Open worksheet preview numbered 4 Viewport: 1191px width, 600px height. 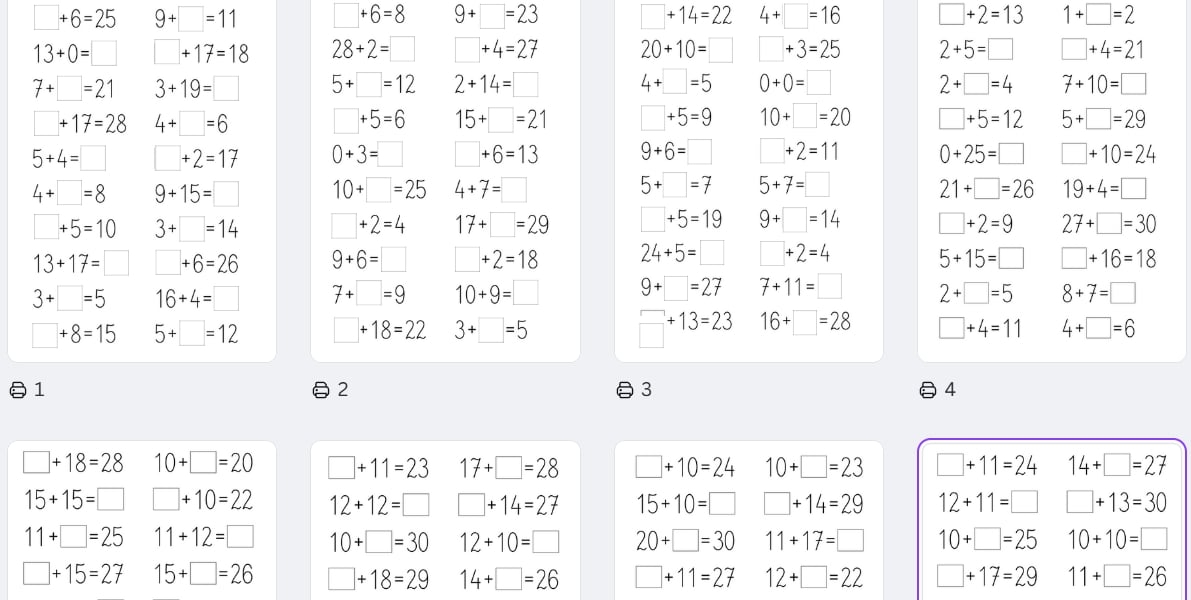1051,180
